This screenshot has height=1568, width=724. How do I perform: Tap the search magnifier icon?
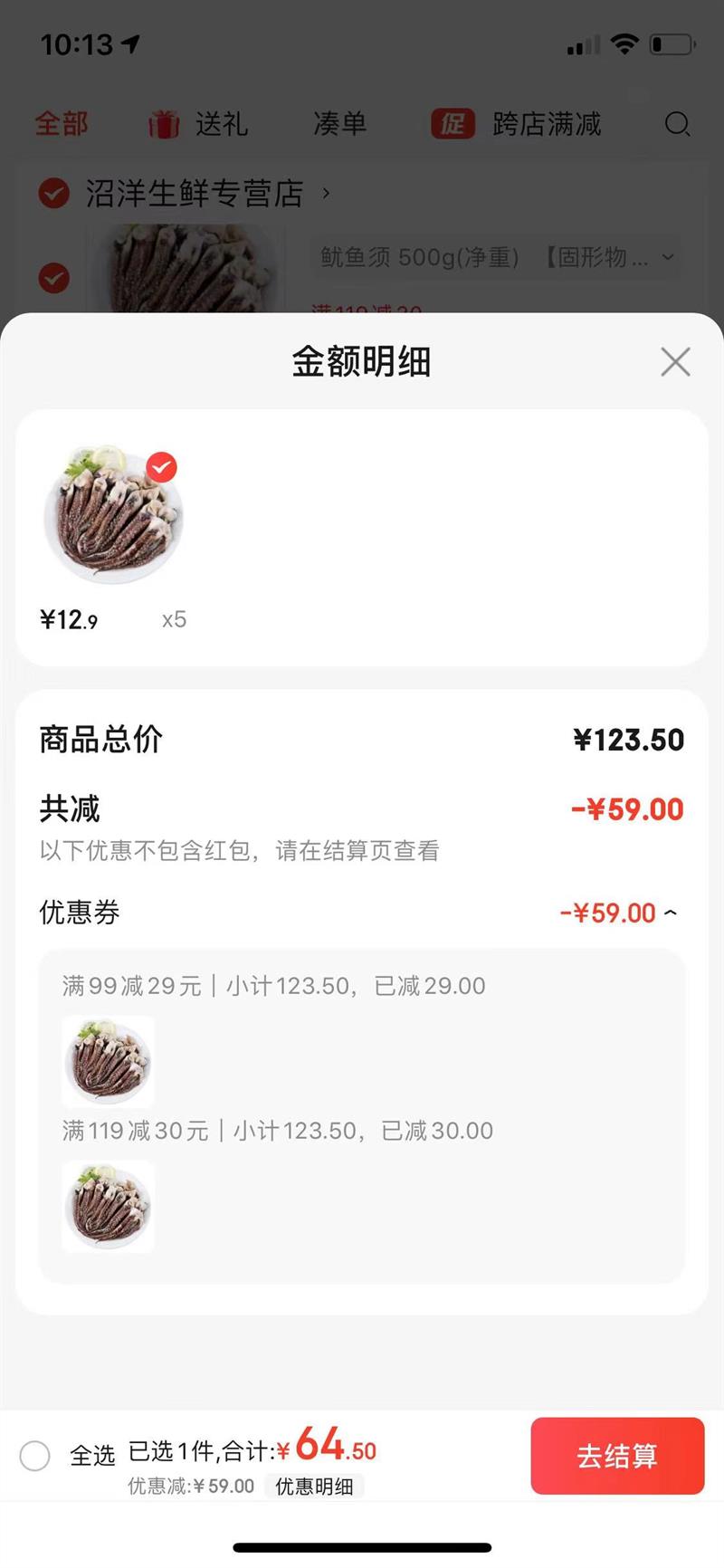677,124
